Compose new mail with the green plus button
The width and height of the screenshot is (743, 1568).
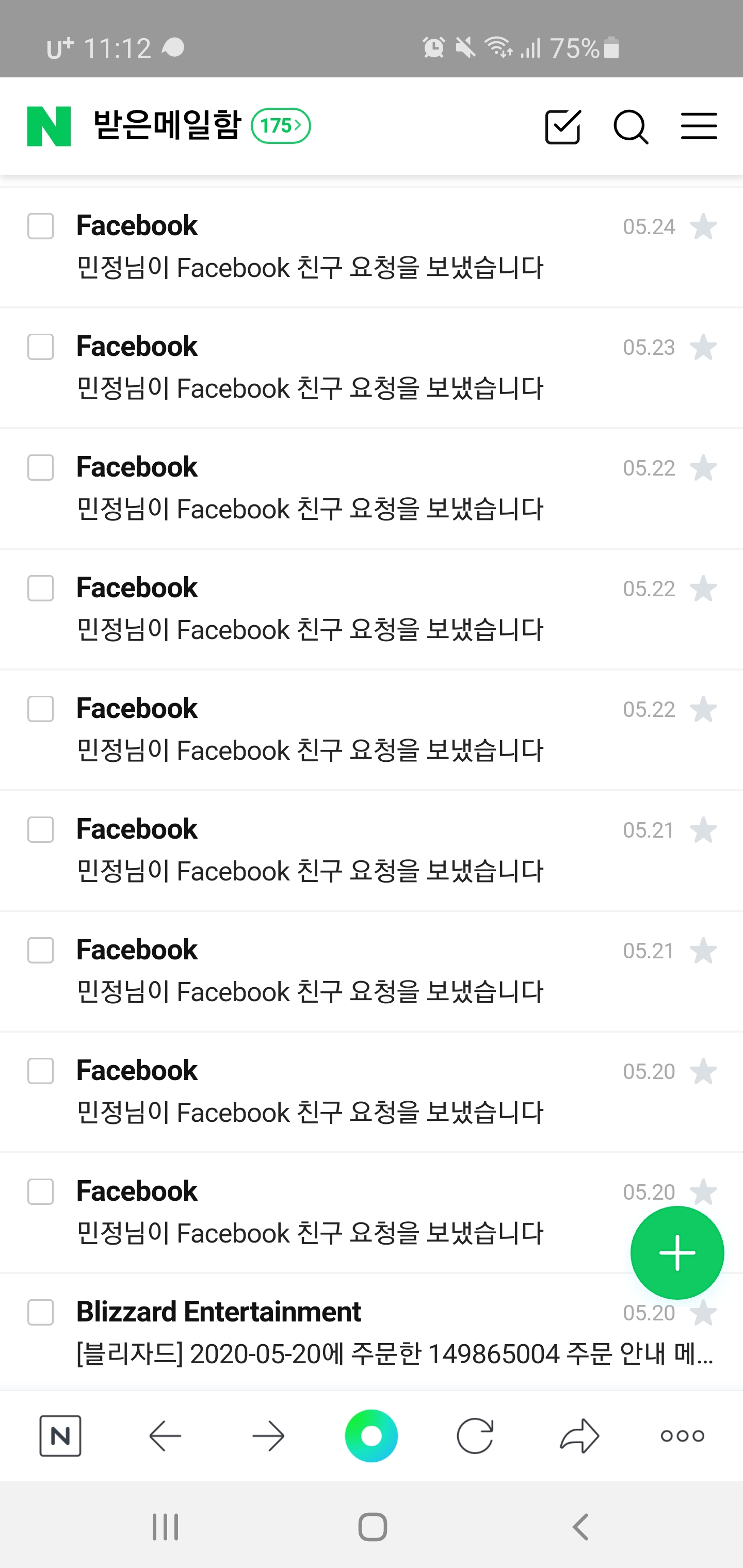click(x=676, y=1253)
